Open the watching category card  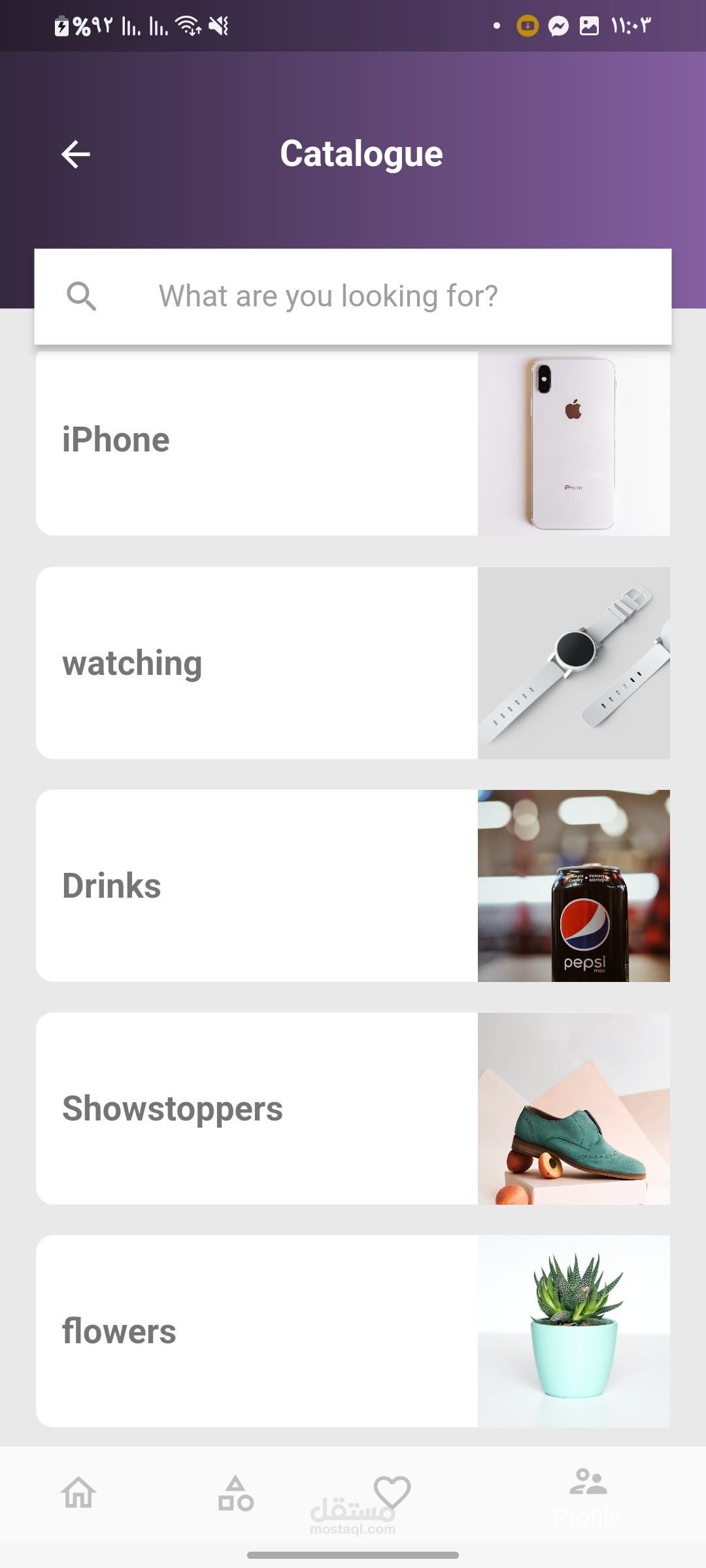pyautogui.click(x=353, y=662)
